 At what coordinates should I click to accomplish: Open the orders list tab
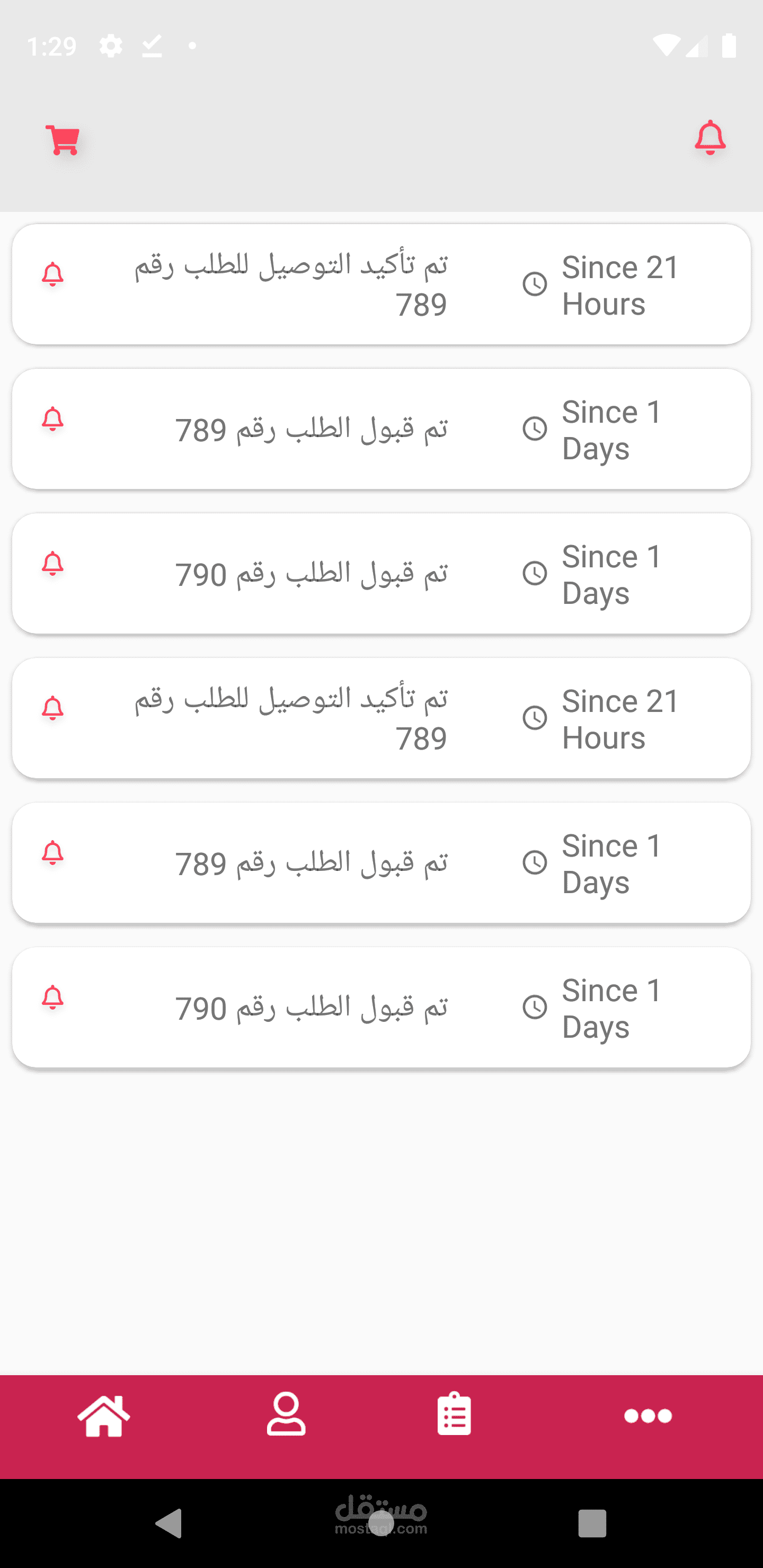click(x=454, y=1414)
